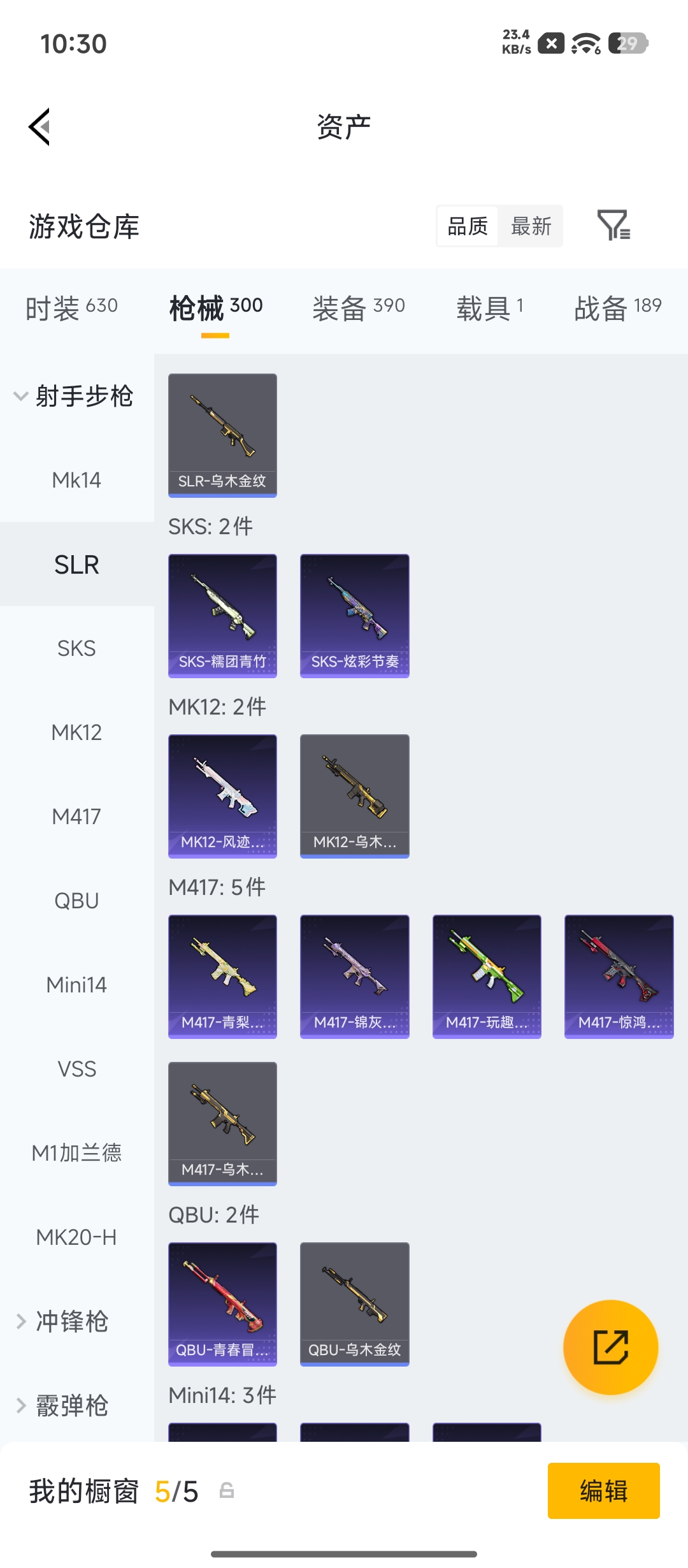Switch to the 时装 tab
Image resolution: width=688 pixels, height=1568 pixels.
pyautogui.click(x=71, y=309)
